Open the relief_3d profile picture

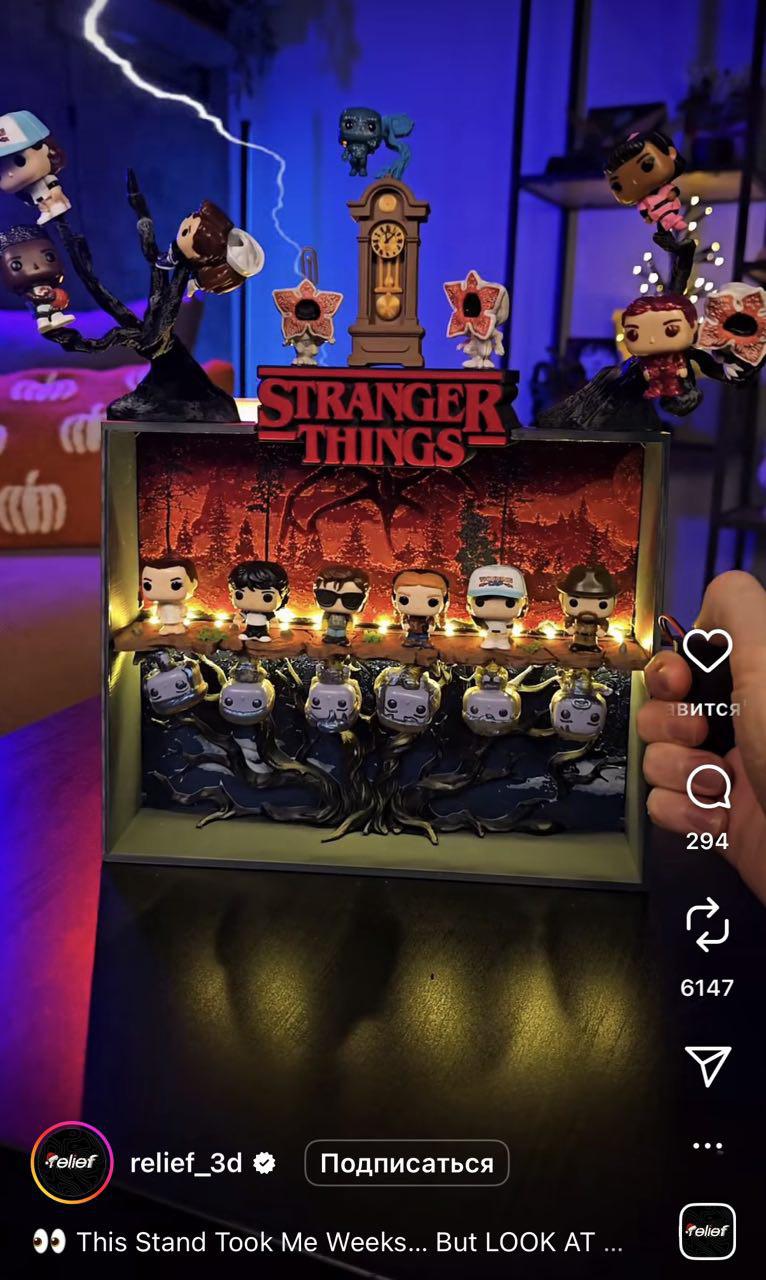pyautogui.click(x=72, y=1162)
